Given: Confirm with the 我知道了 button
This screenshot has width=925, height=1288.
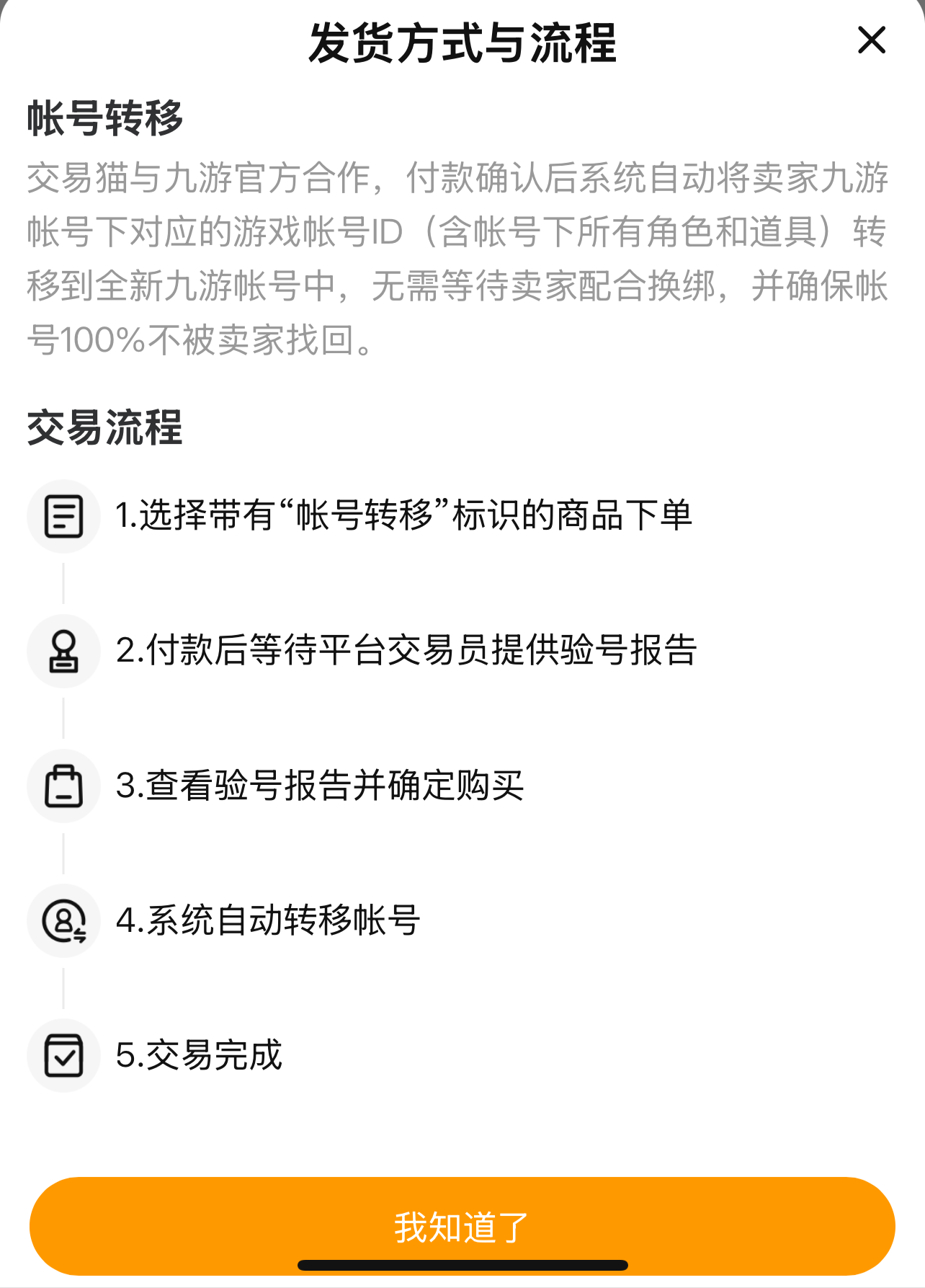Looking at the screenshot, I should [462, 1225].
